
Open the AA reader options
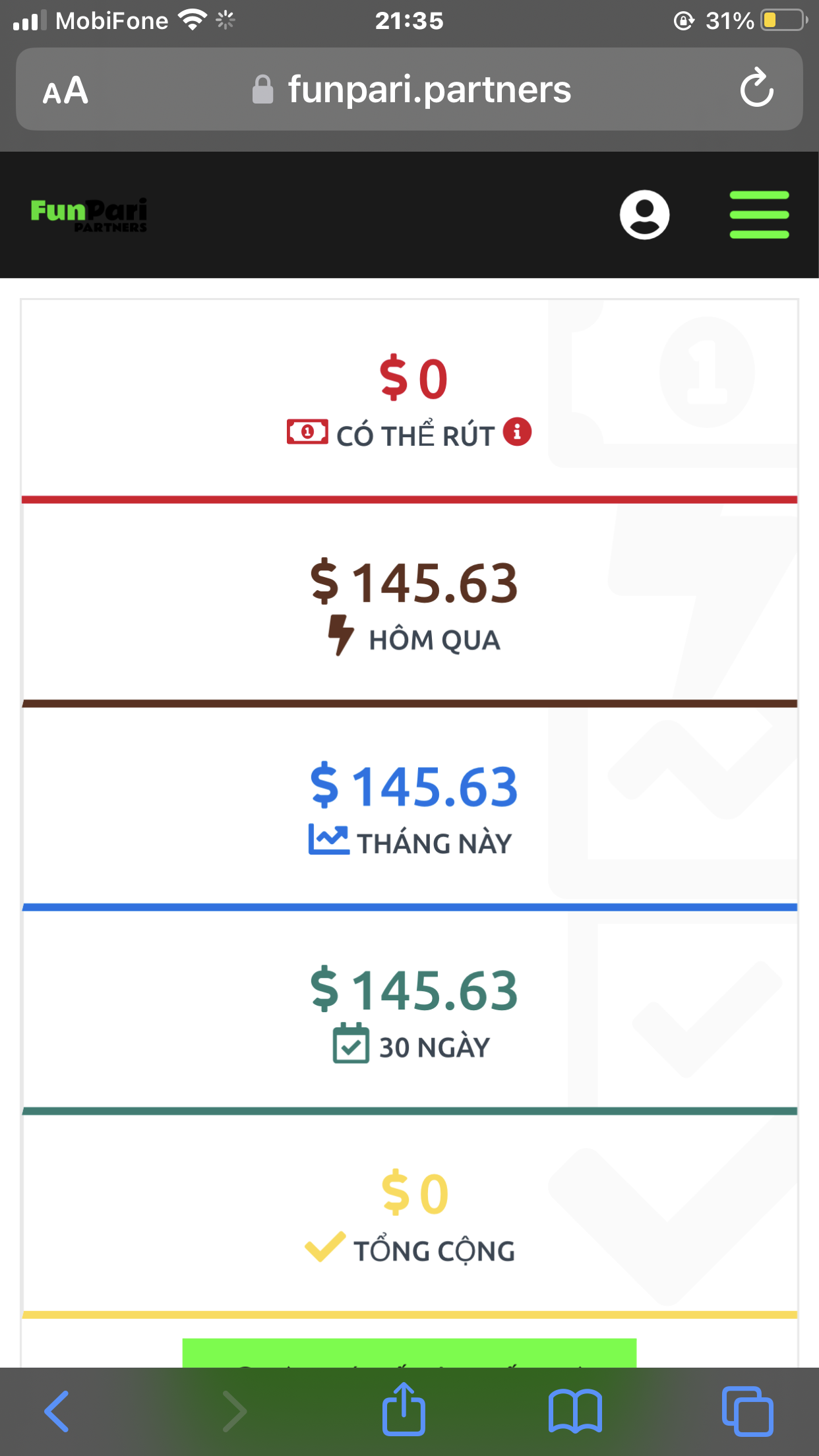tap(65, 90)
